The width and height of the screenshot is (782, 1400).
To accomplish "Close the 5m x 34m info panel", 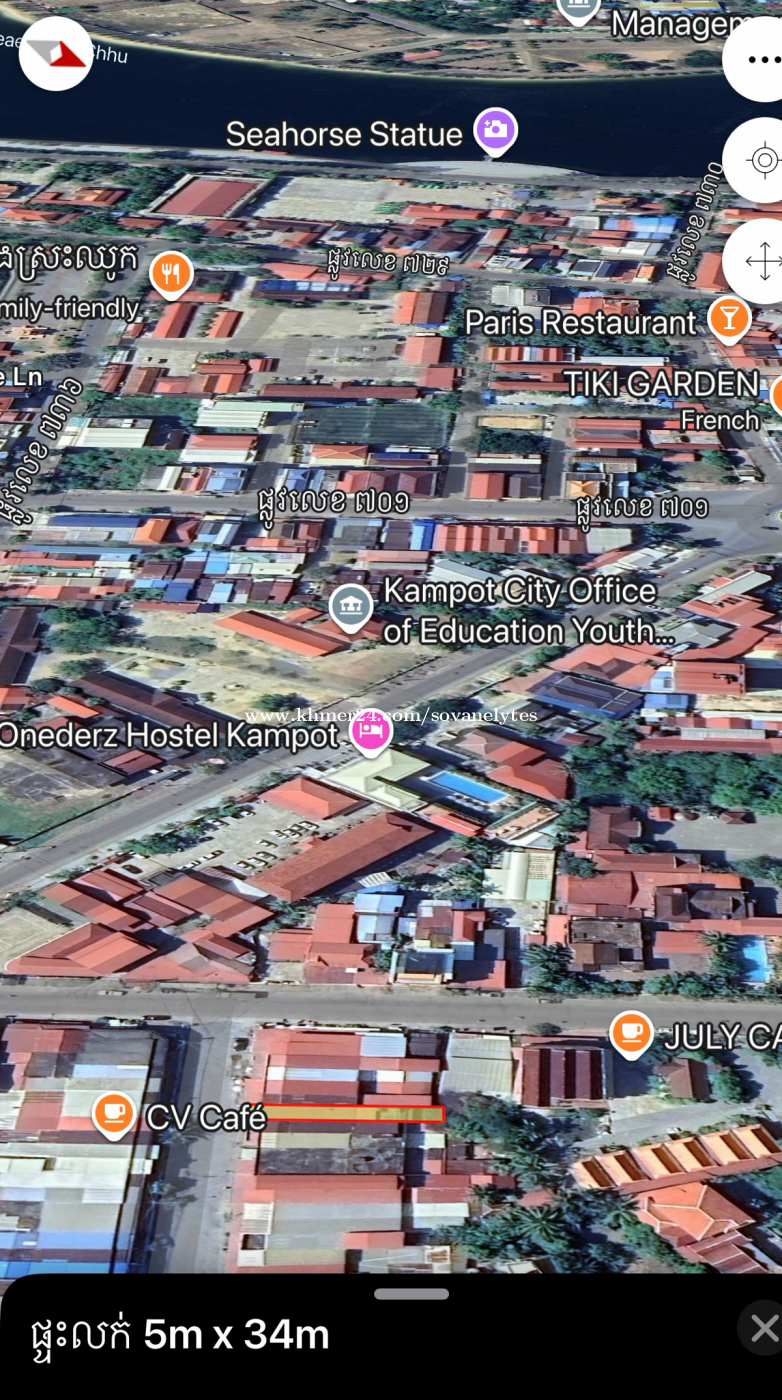I will click(764, 1328).
